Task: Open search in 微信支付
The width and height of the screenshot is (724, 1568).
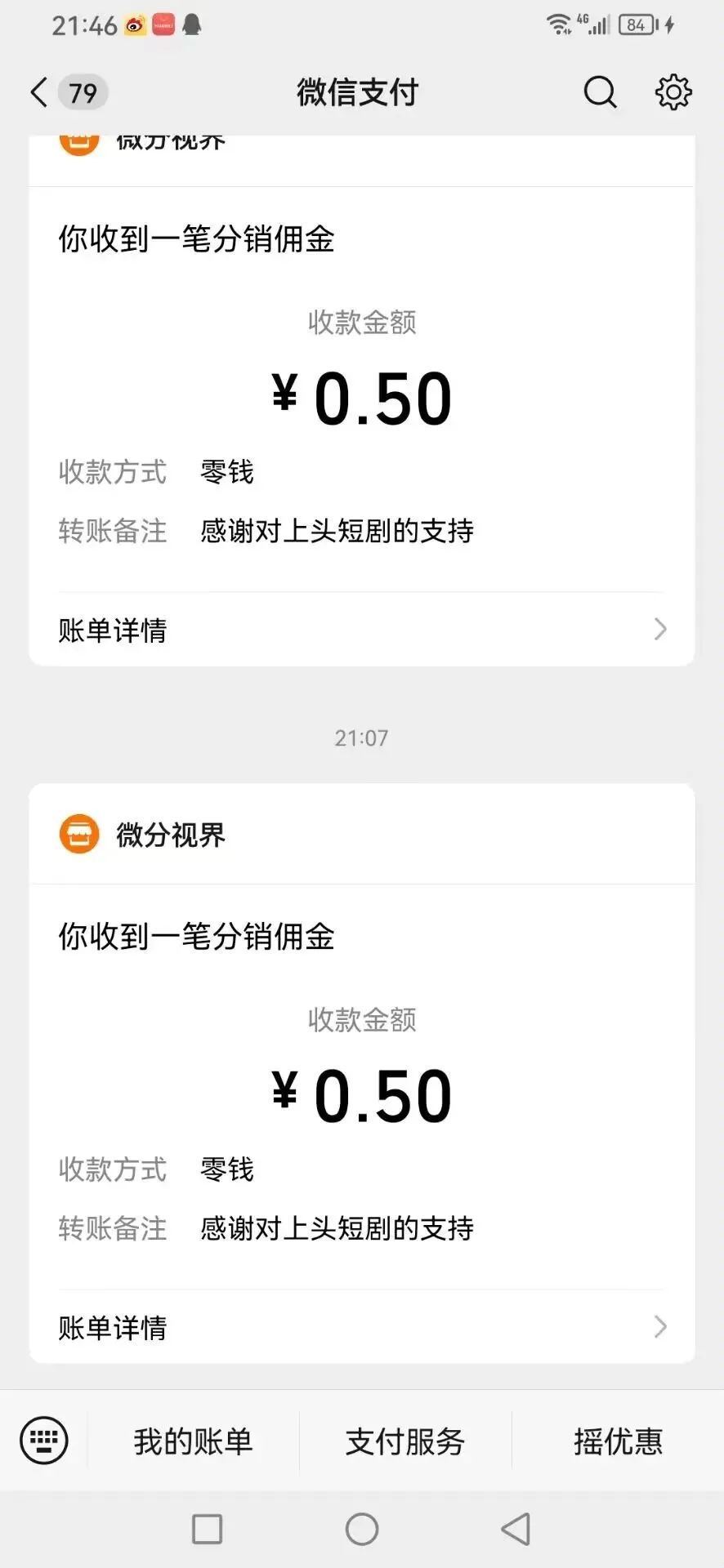Action: (x=600, y=92)
